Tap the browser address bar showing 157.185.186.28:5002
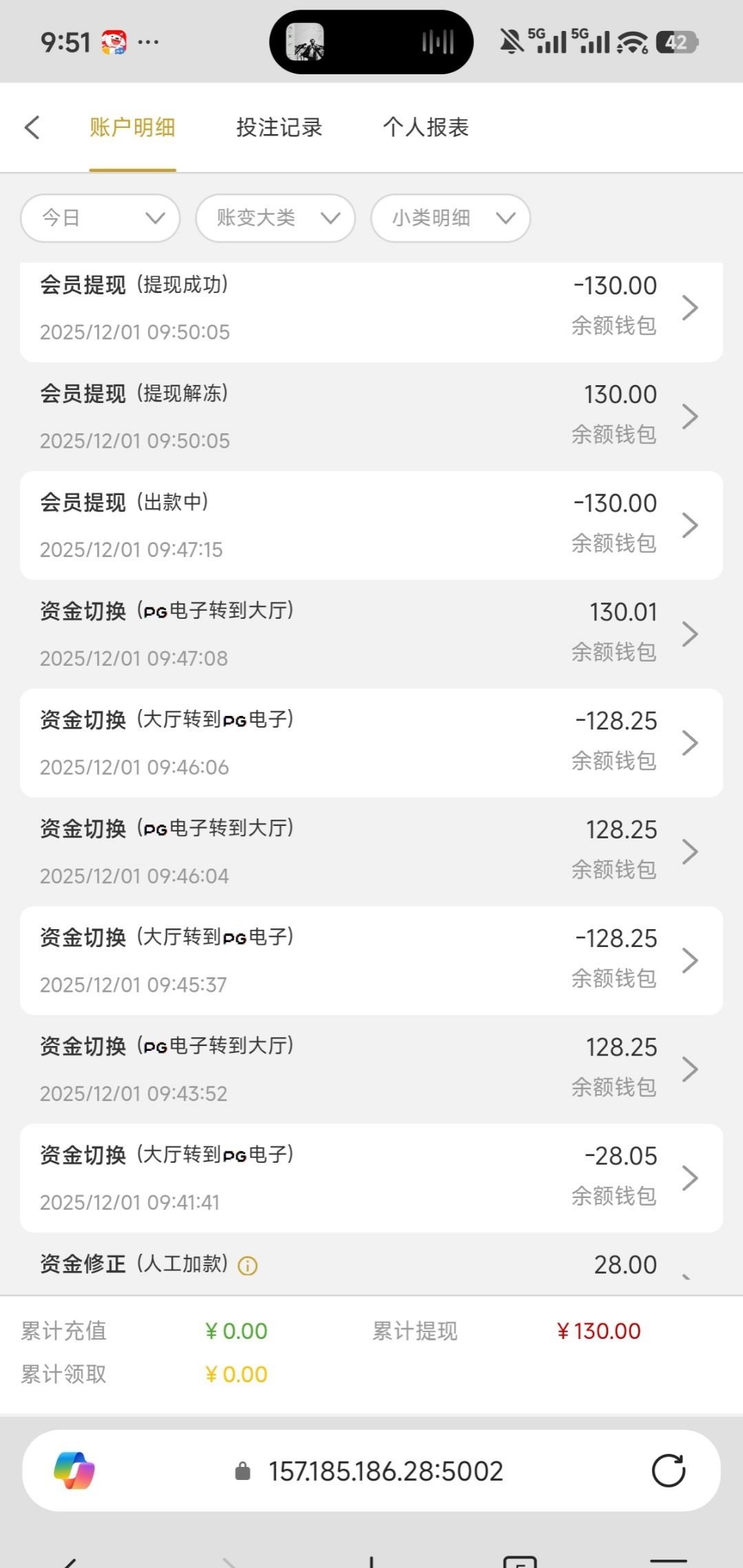Image resolution: width=743 pixels, height=1568 pixels. click(385, 1471)
